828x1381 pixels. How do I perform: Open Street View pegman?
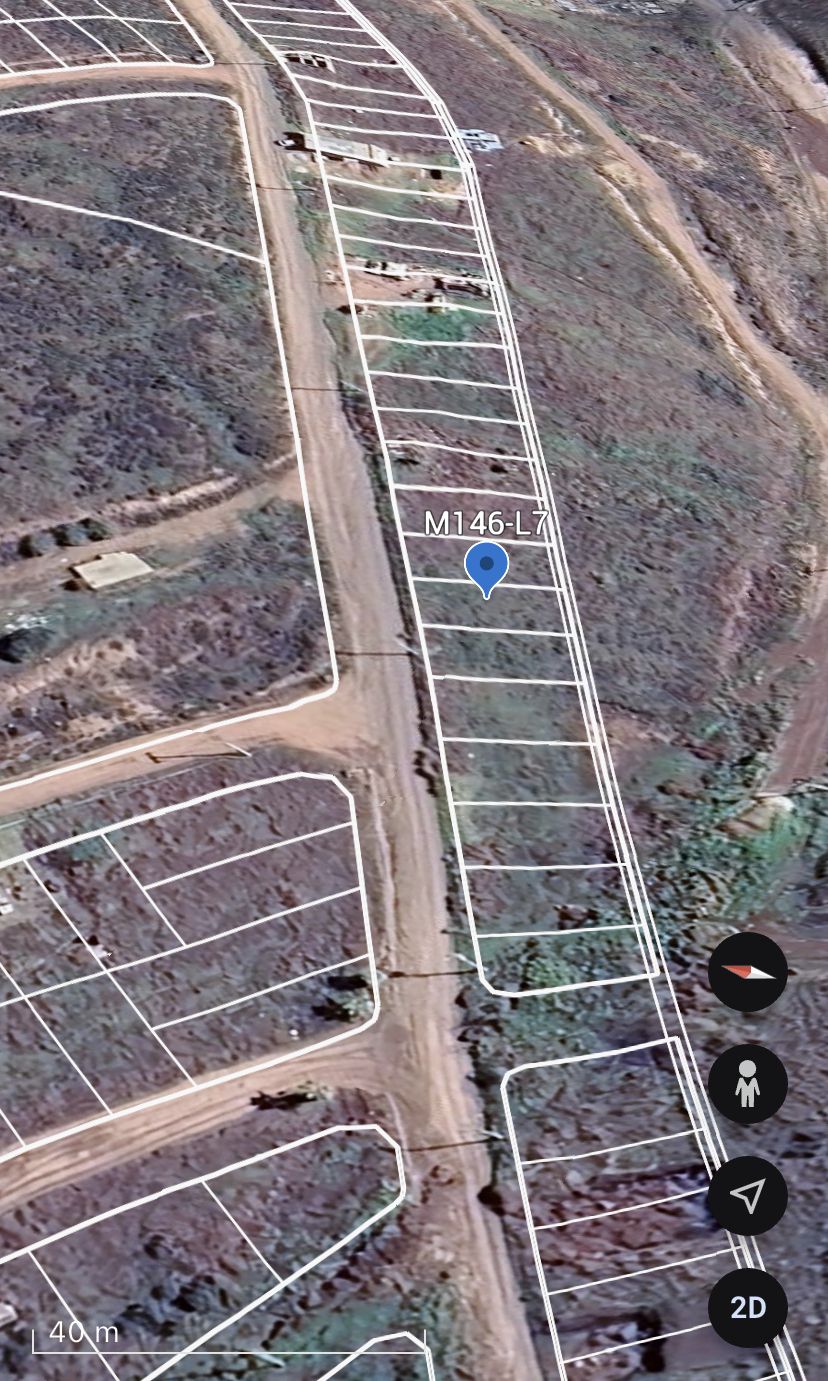click(x=748, y=1084)
